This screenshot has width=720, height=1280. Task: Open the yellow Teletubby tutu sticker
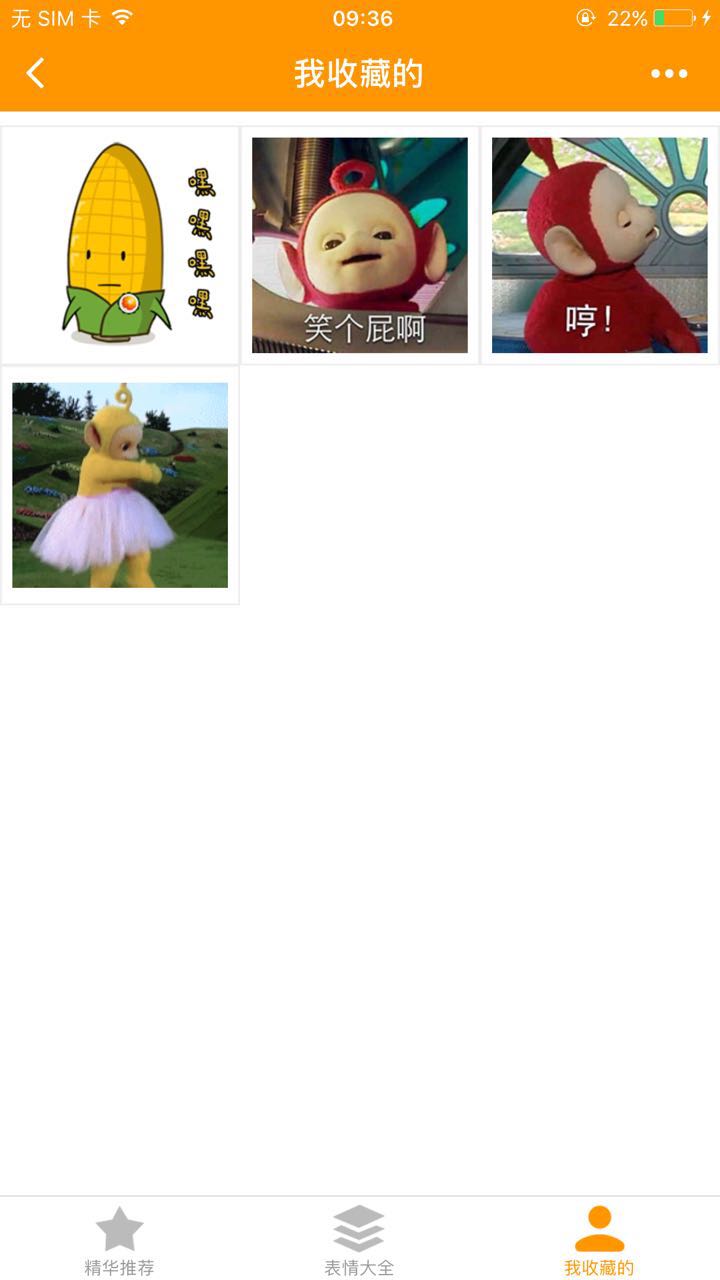tap(120, 485)
